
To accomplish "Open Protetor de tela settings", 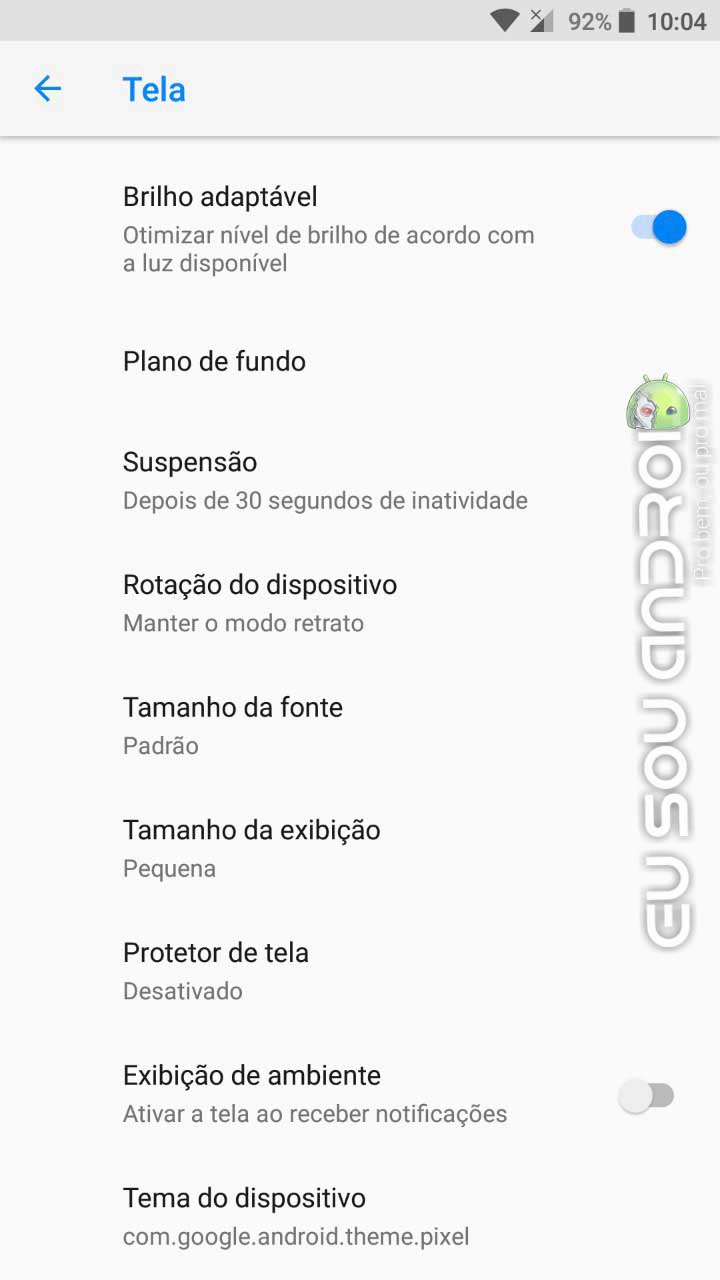I will point(360,971).
